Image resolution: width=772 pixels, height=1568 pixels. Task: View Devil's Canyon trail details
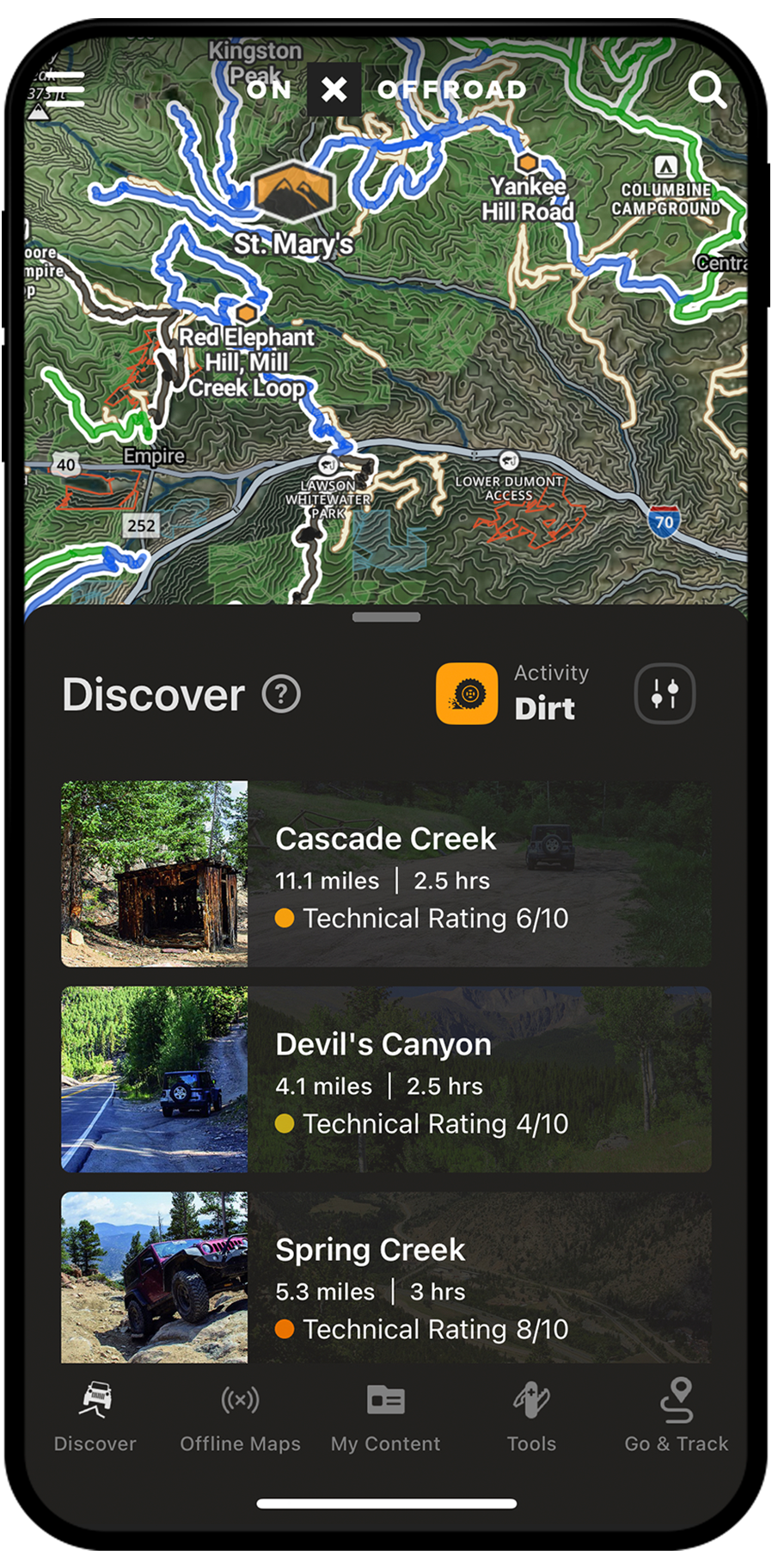386,1079
